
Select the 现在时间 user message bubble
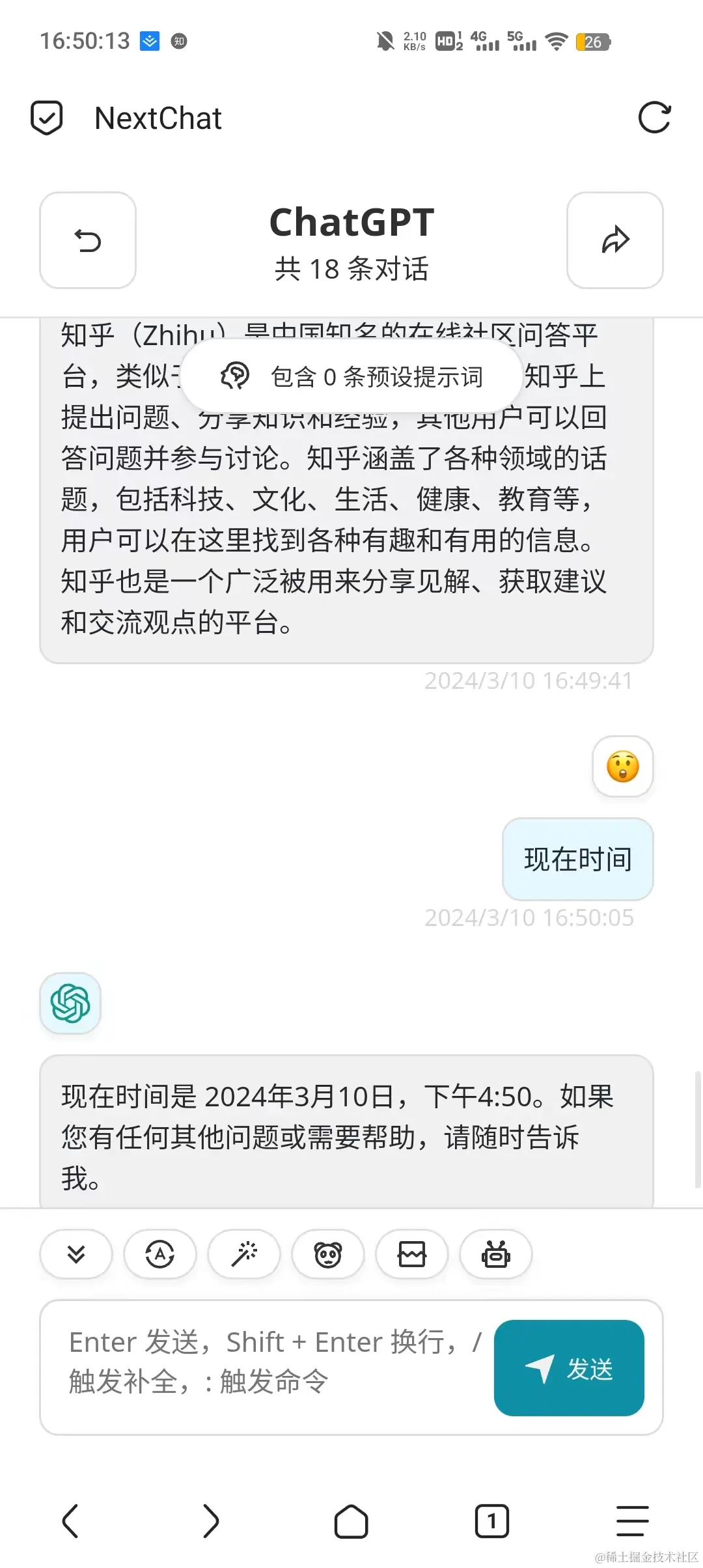[577, 860]
